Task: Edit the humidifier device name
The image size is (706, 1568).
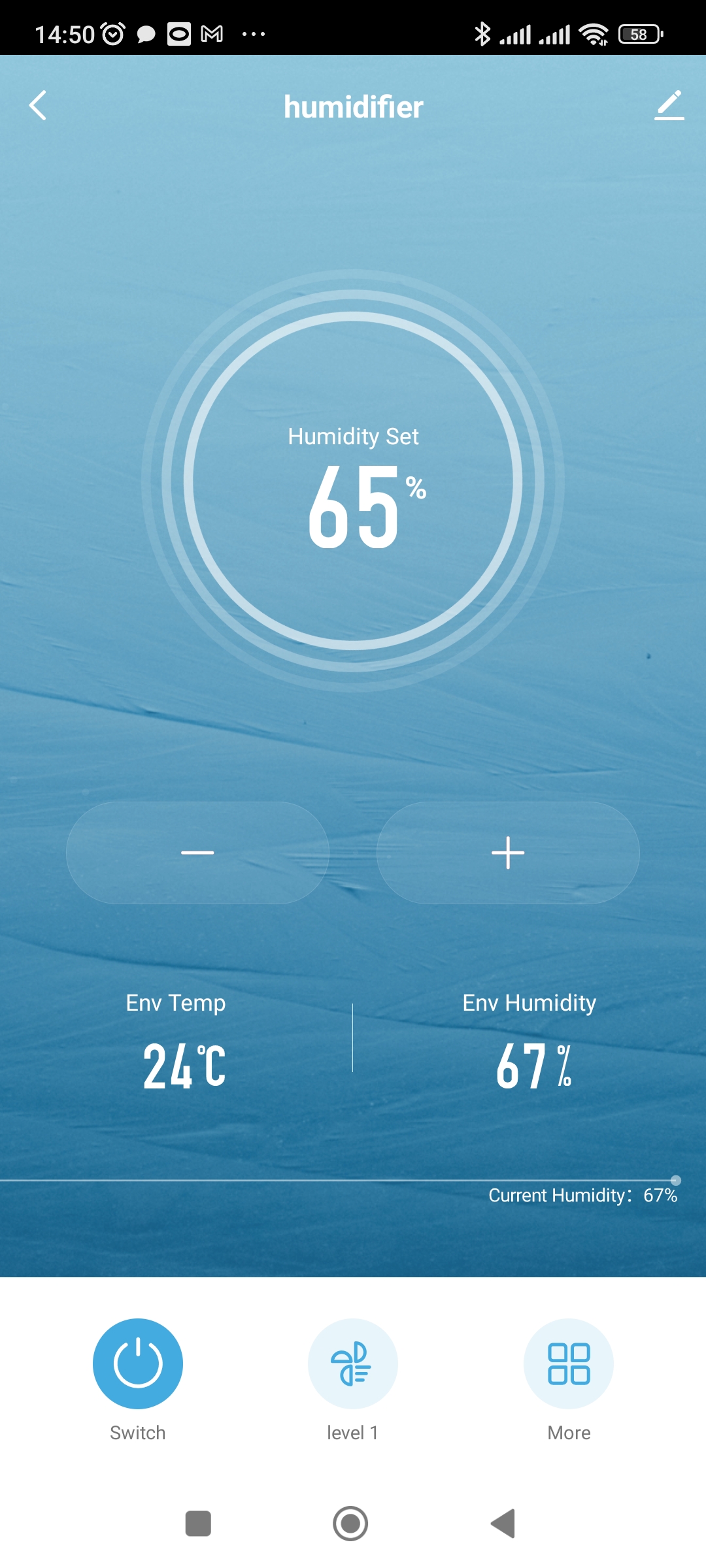Action: point(669,106)
